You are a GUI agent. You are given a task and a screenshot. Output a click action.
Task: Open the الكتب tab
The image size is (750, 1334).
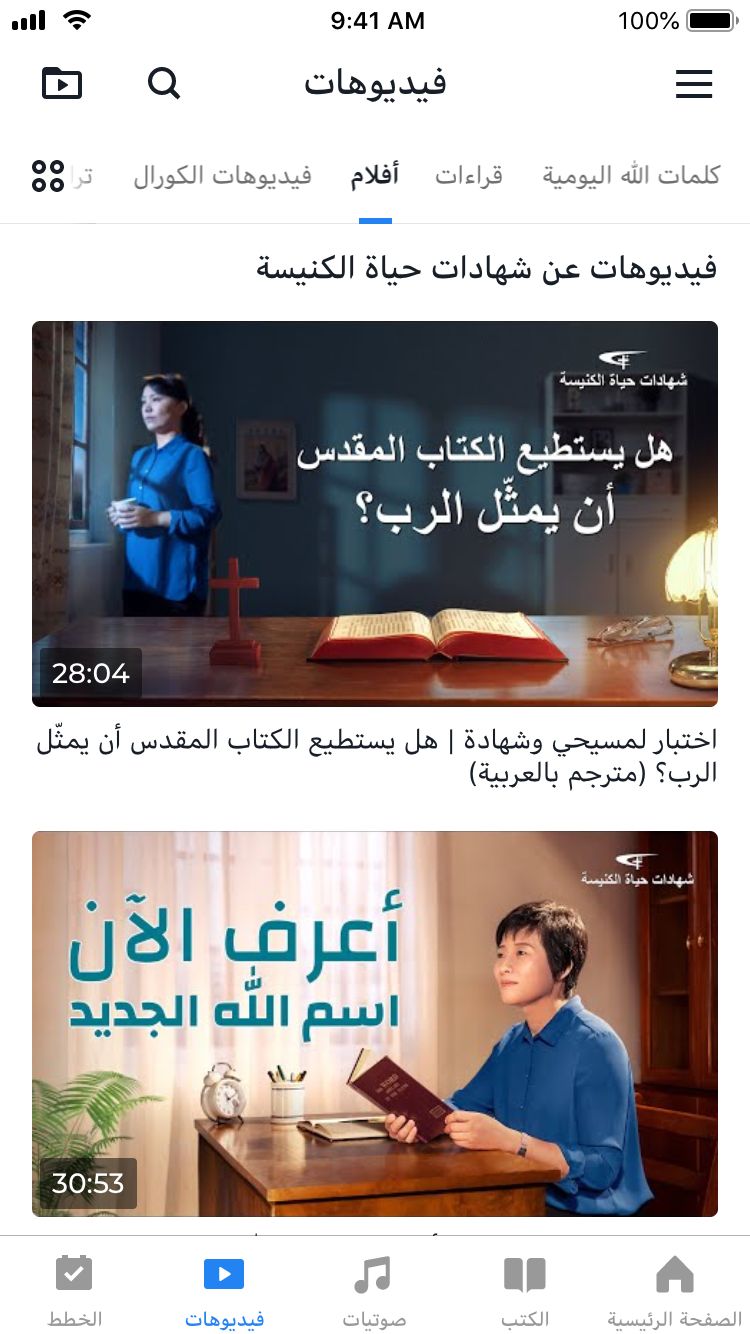[525, 1290]
